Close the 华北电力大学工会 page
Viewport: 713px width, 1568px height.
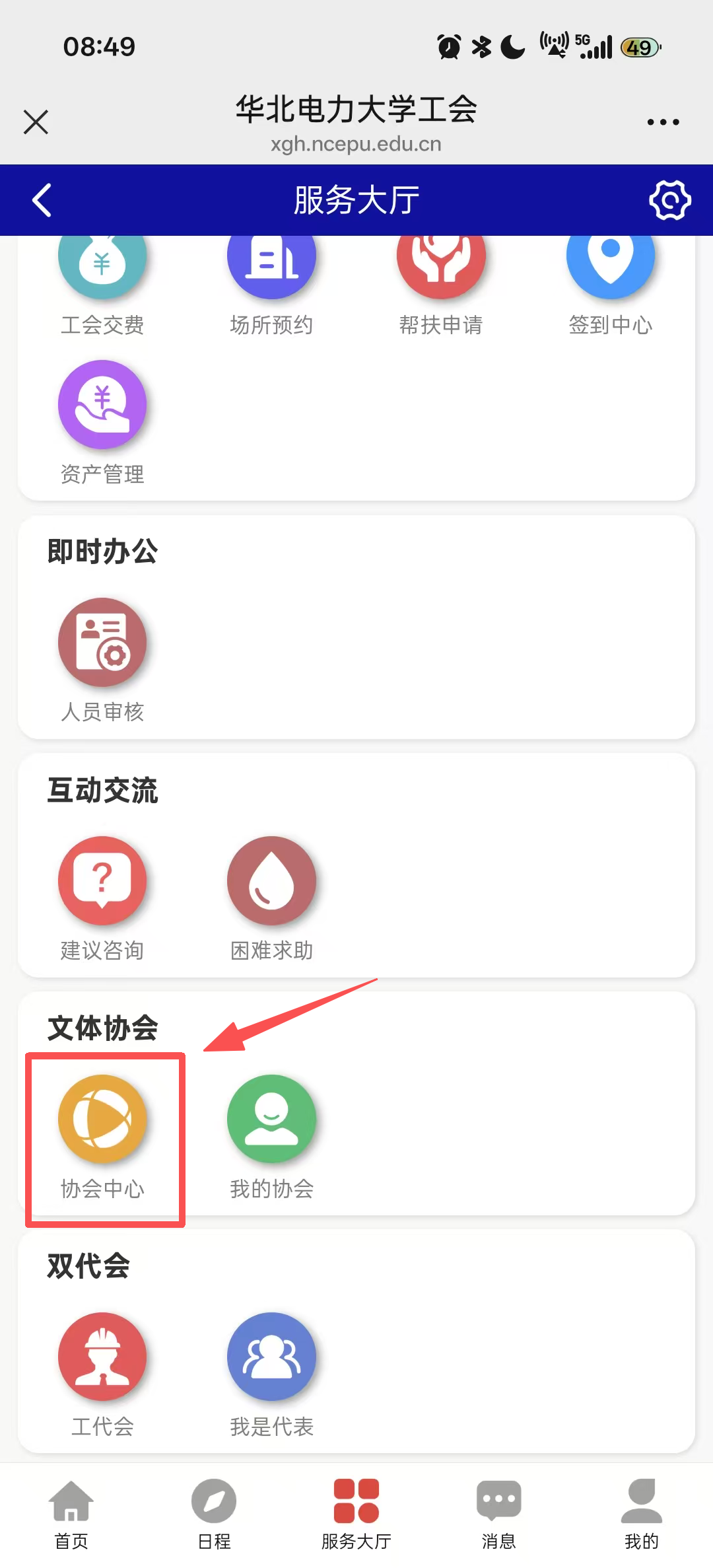[x=35, y=121]
